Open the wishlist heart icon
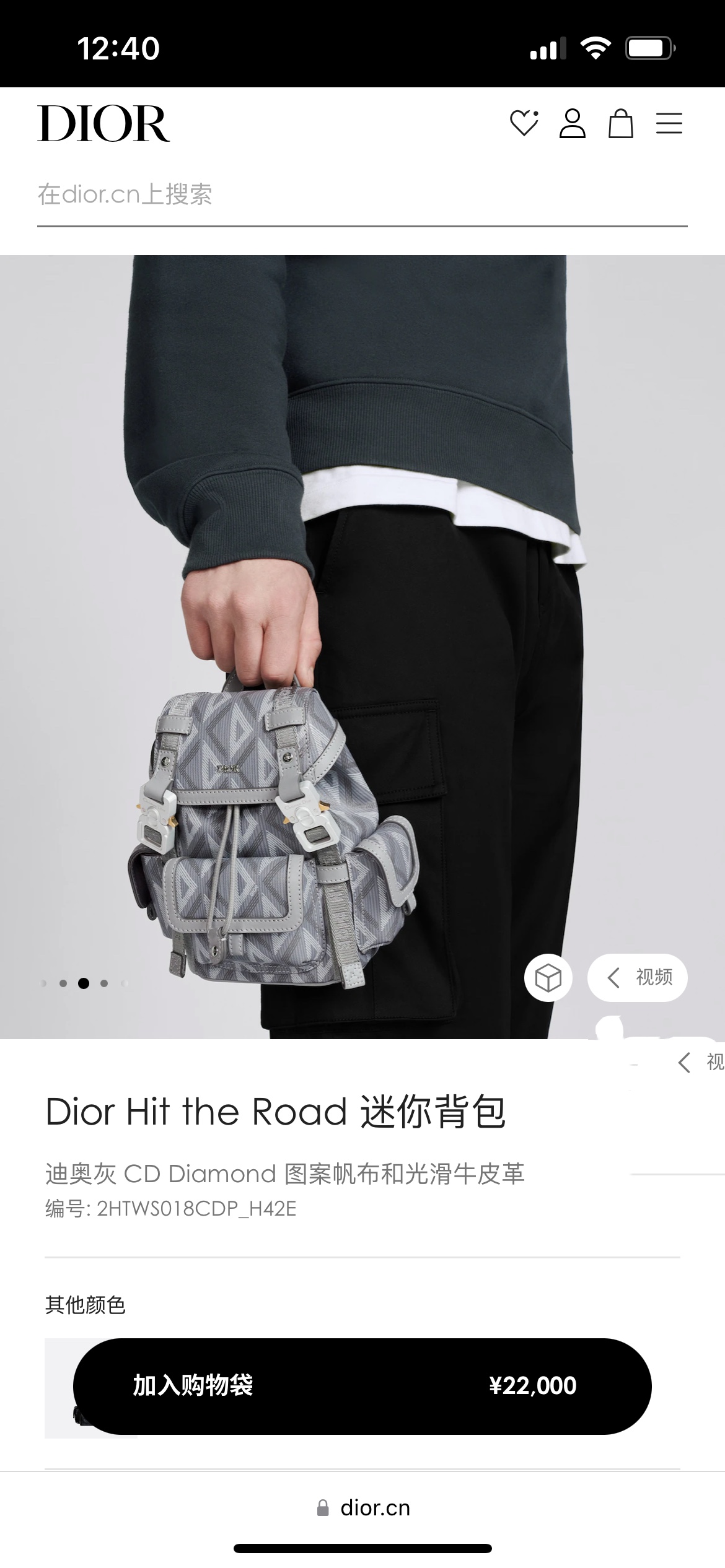Image resolution: width=725 pixels, height=1568 pixels. pyautogui.click(x=524, y=123)
